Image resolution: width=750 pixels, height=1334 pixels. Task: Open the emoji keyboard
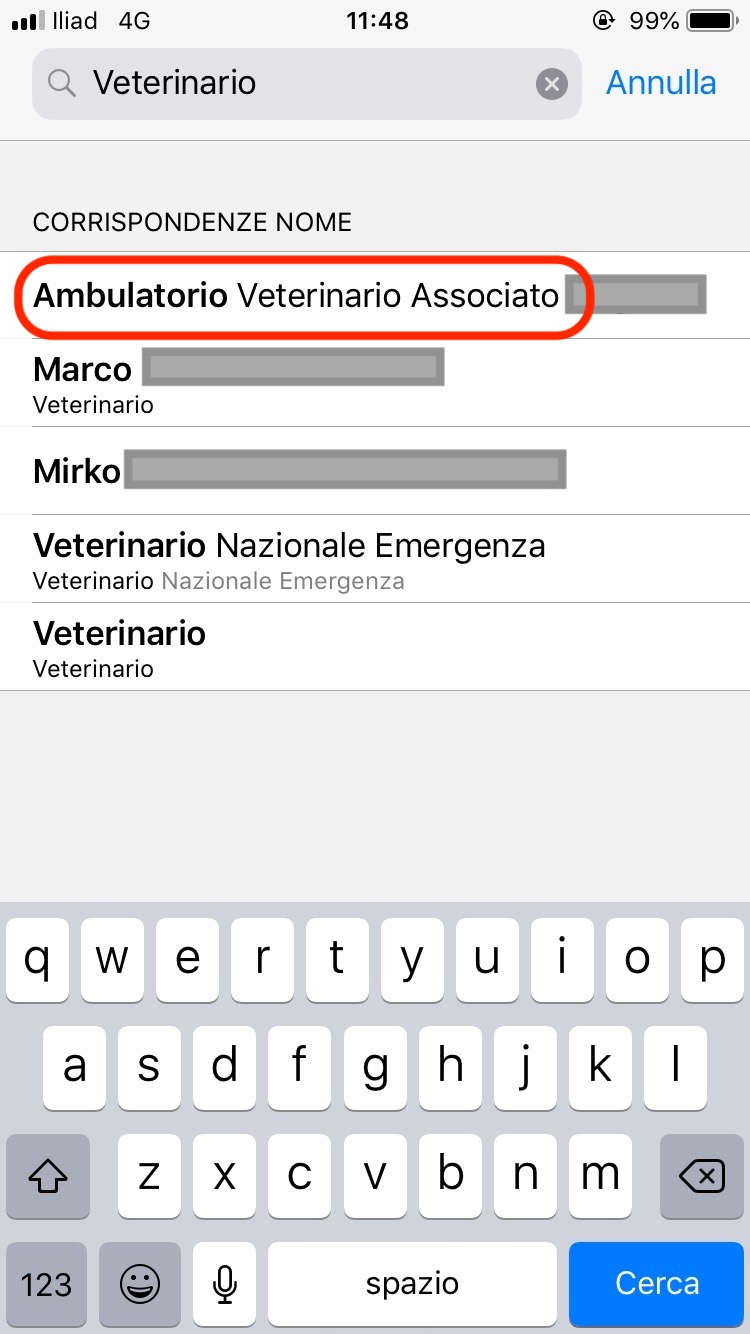tap(139, 1284)
